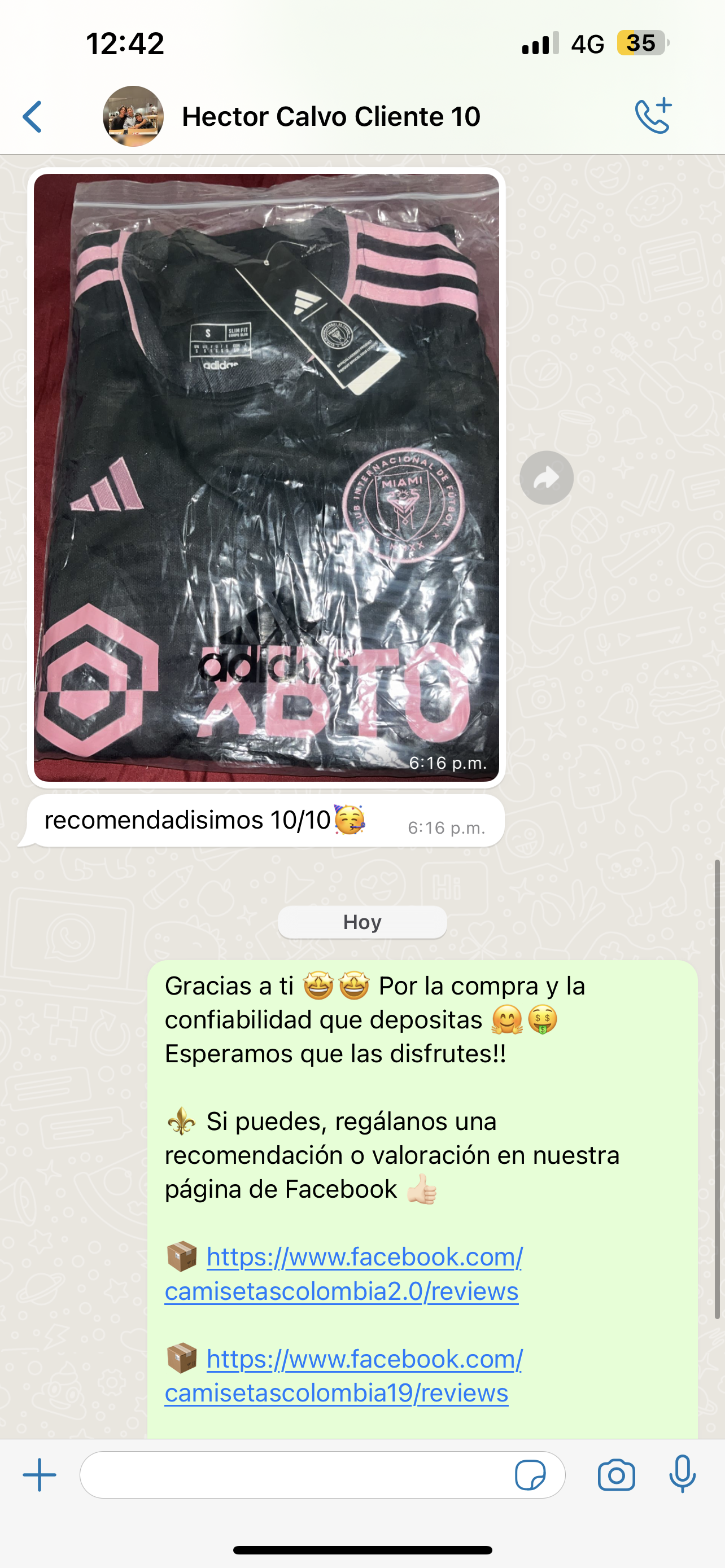725x1568 pixels.
Task: Open the attachment plus menu
Action: click(x=40, y=1475)
